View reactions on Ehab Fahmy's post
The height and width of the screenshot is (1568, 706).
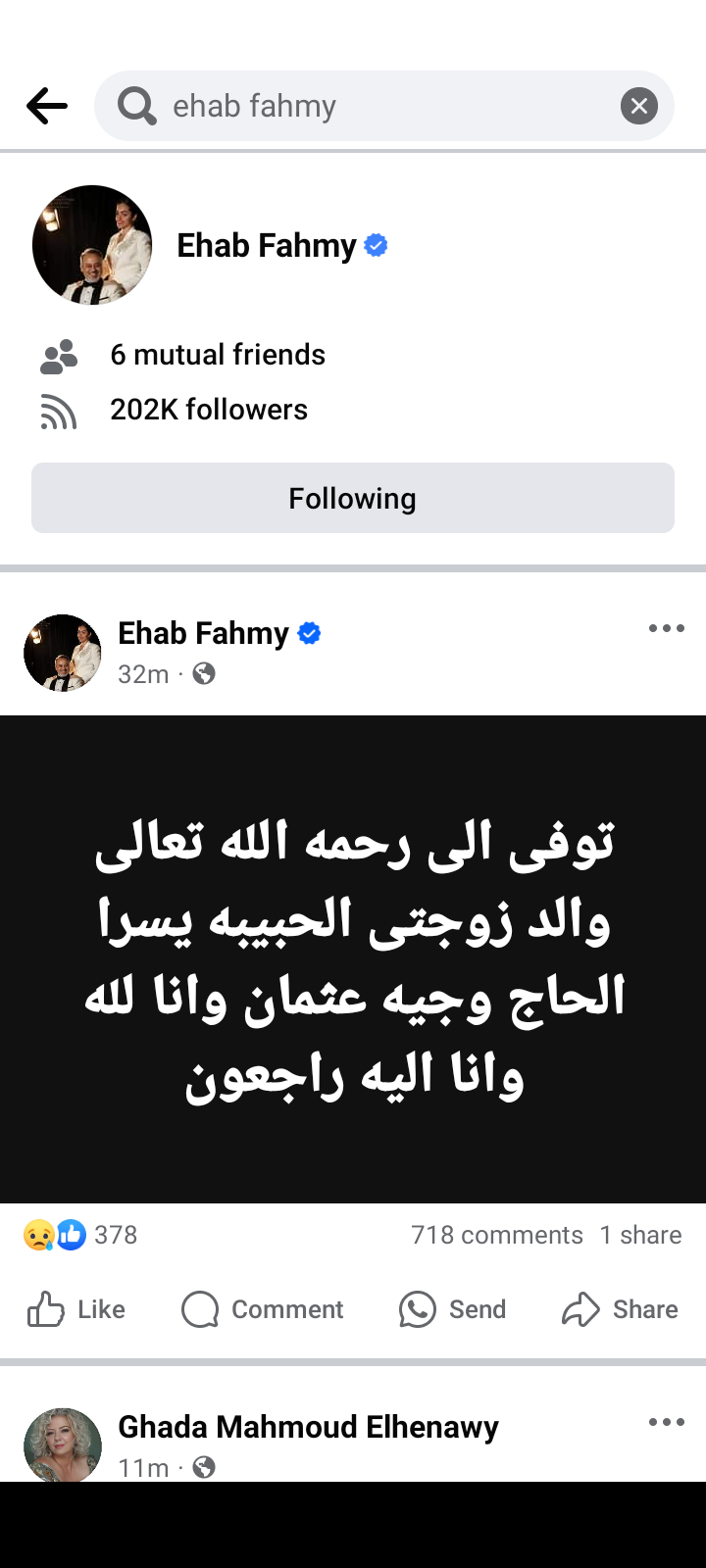point(78,1235)
